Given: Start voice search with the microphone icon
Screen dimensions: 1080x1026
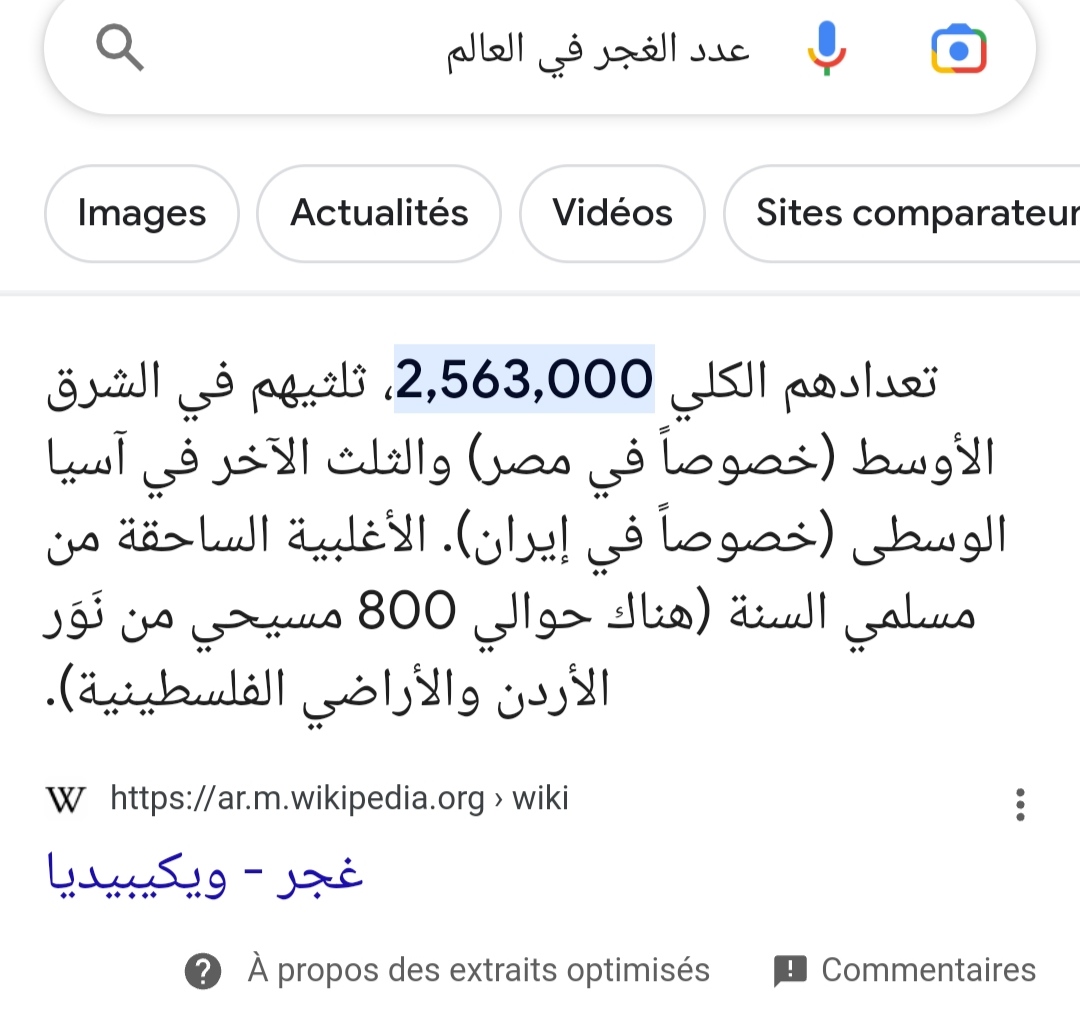Looking at the screenshot, I should [827, 49].
